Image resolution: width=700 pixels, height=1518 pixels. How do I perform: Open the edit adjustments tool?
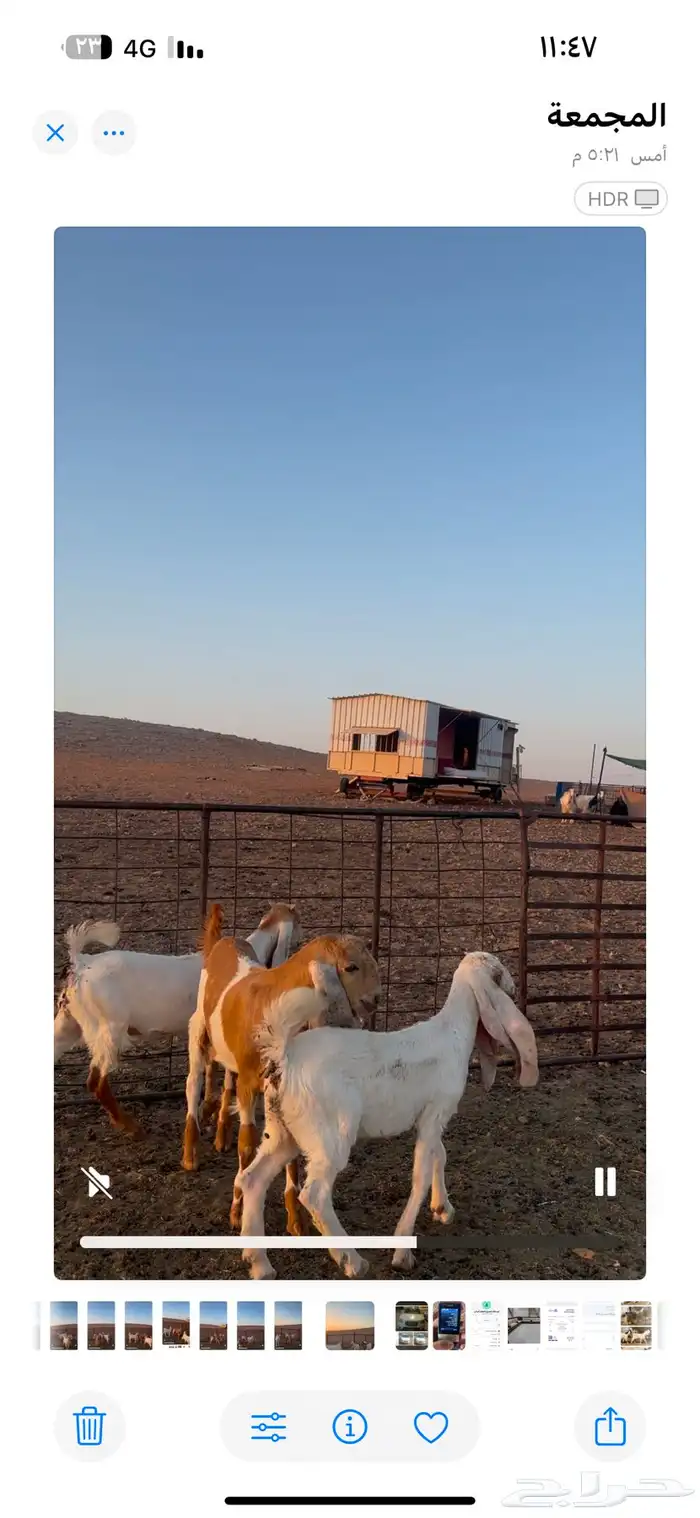[x=269, y=1427]
